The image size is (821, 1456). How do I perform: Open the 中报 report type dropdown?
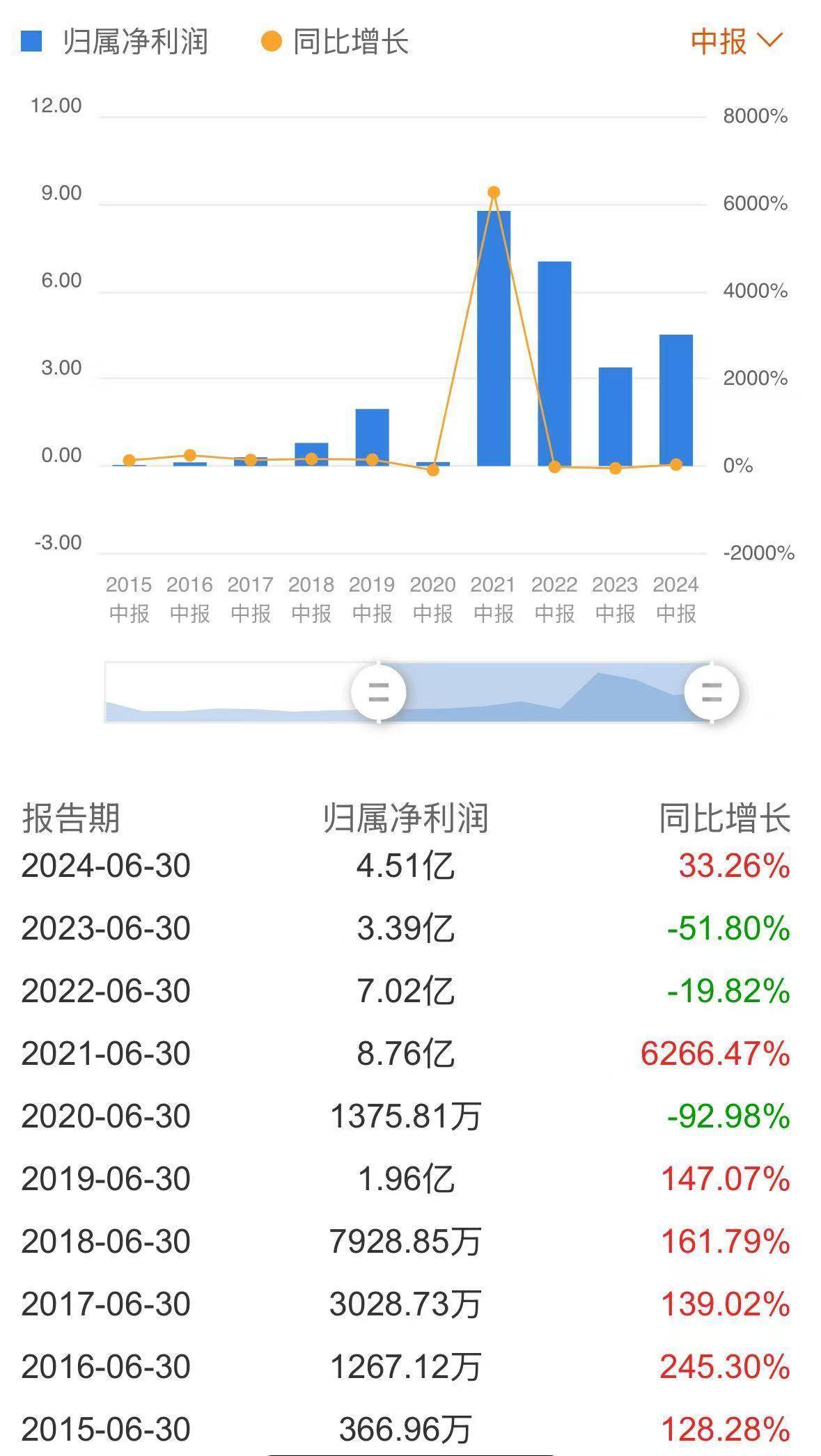coord(736,42)
